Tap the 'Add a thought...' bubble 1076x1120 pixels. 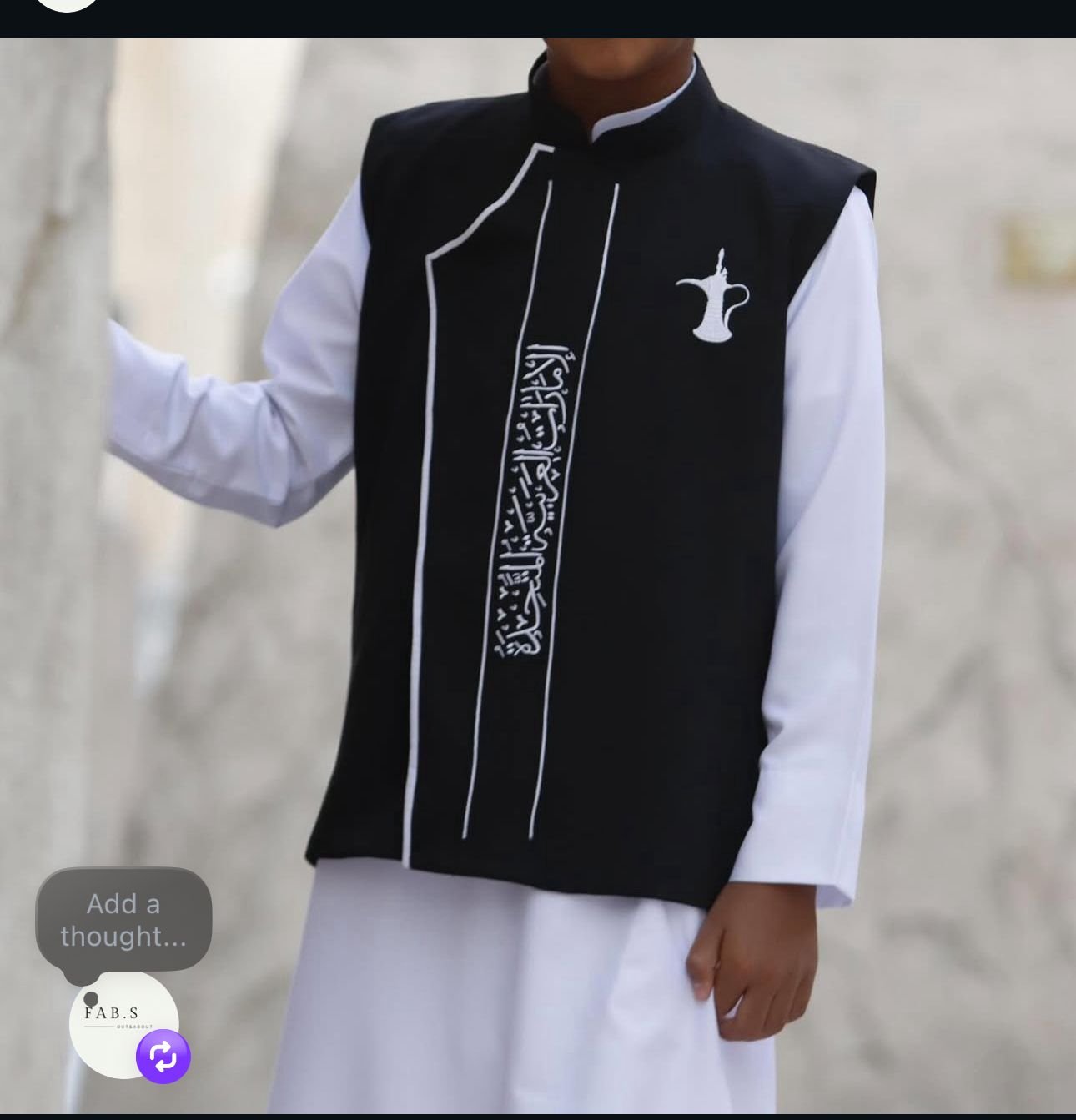[123, 920]
